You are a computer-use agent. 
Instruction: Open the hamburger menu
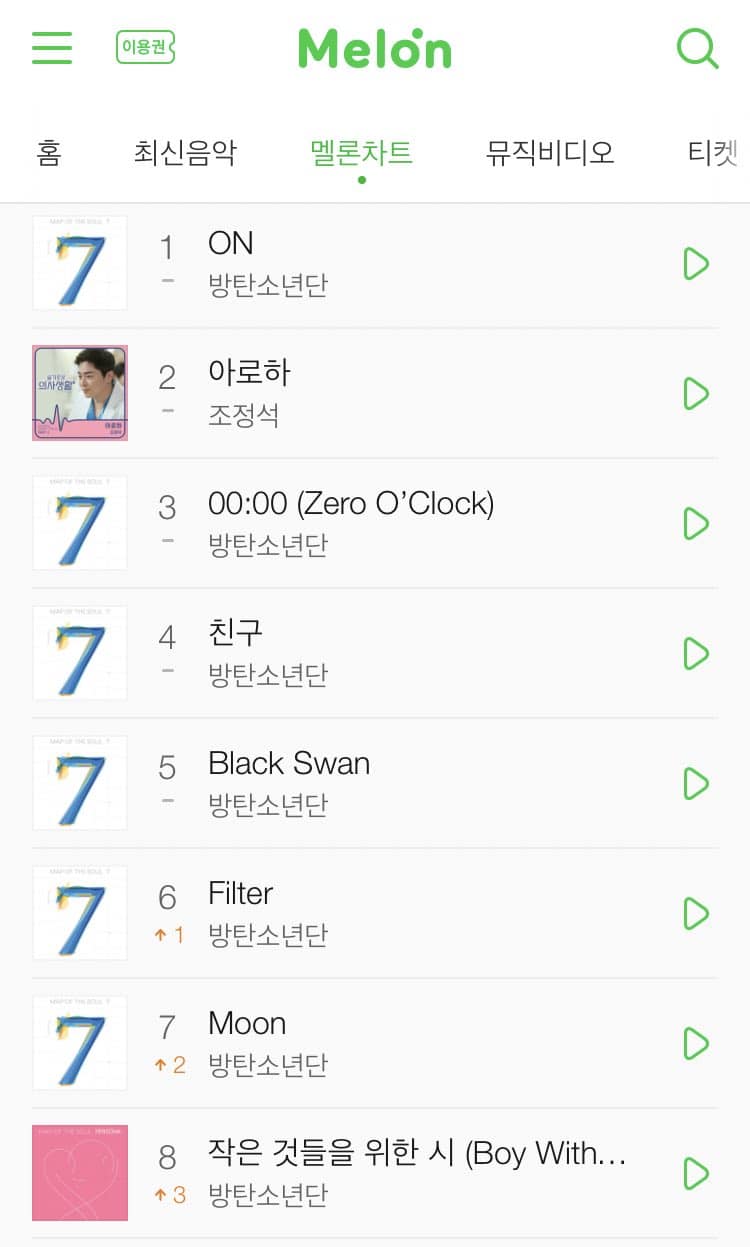(52, 47)
